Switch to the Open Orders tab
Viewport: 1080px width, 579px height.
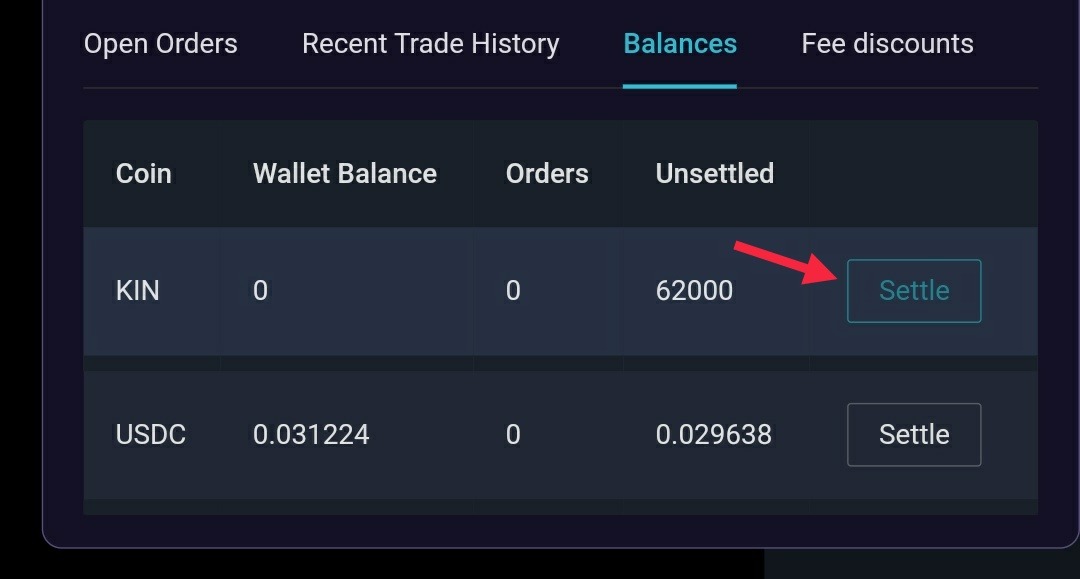[161, 44]
